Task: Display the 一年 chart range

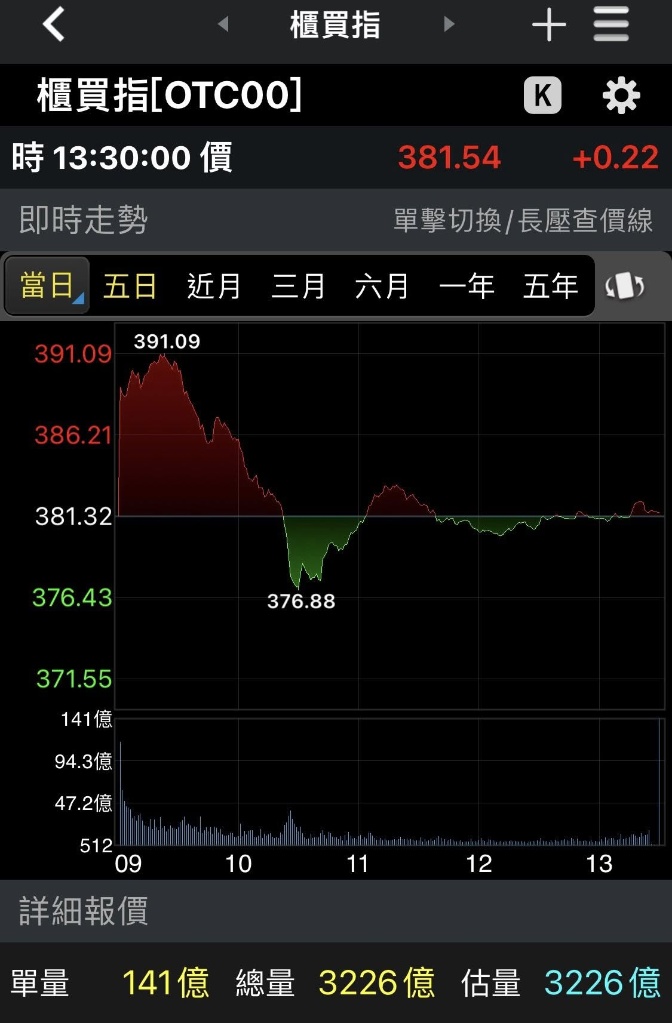Action: pos(466,287)
